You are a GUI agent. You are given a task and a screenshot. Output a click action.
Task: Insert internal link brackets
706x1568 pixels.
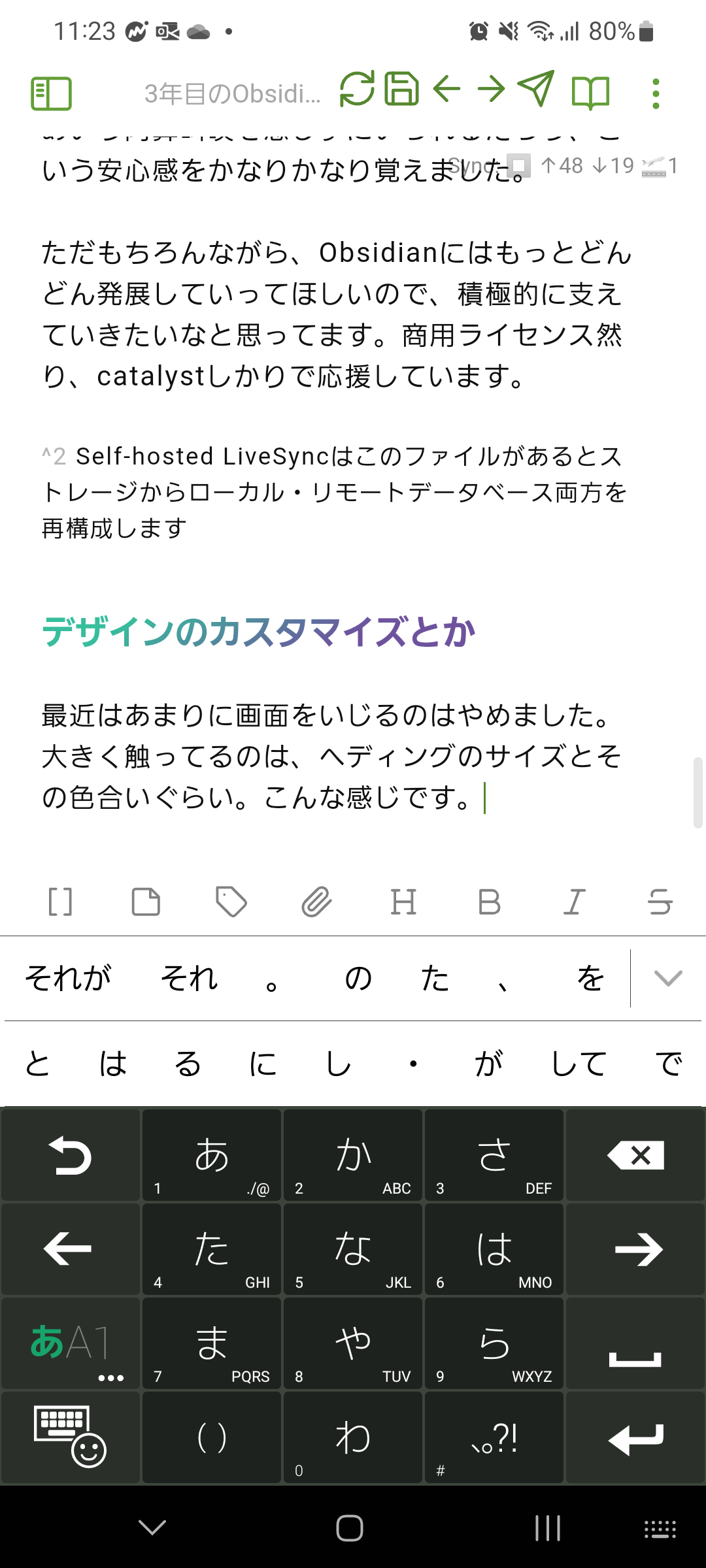(60, 902)
